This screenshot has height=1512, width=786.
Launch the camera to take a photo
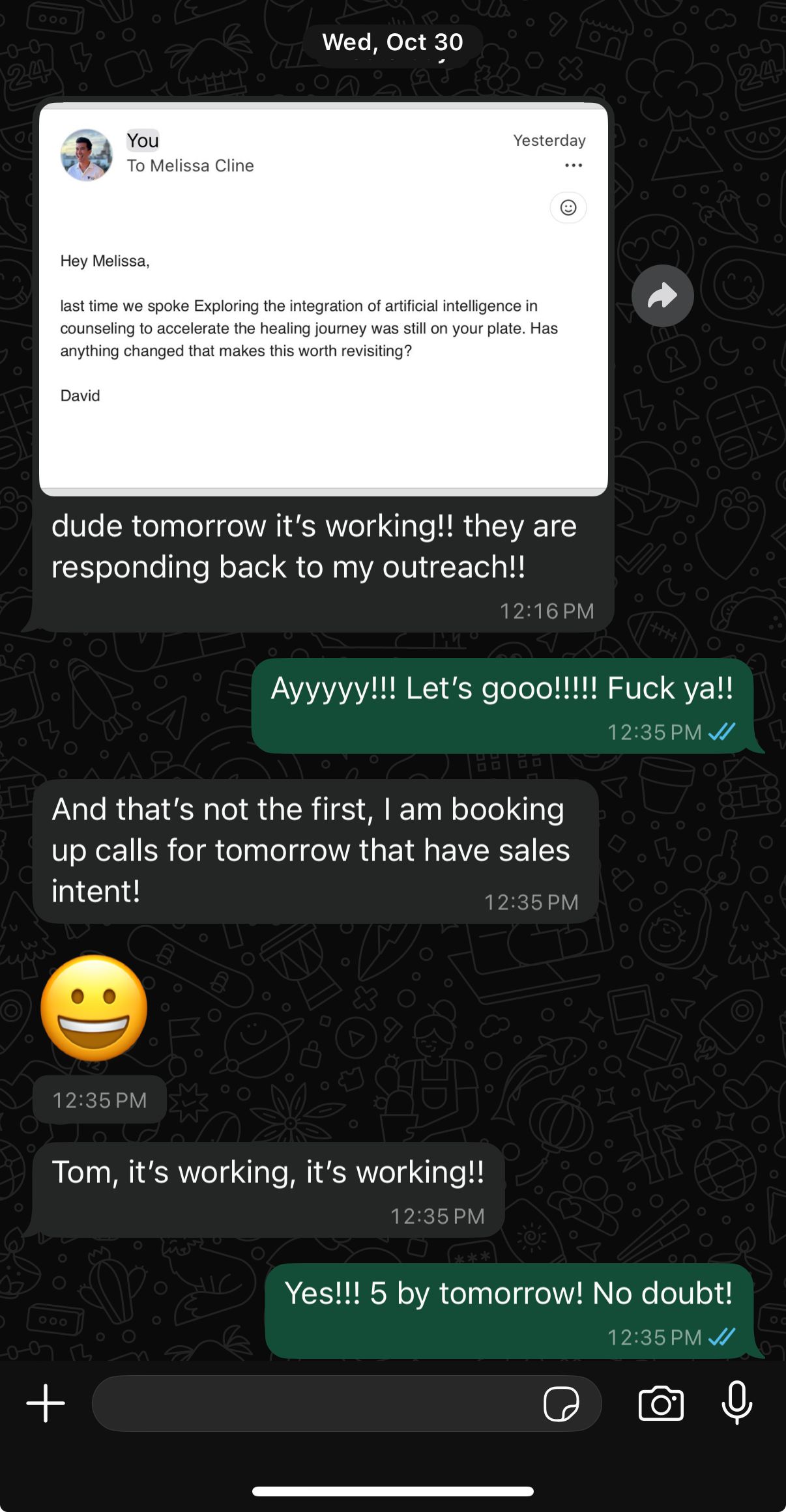(x=661, y=1403)
